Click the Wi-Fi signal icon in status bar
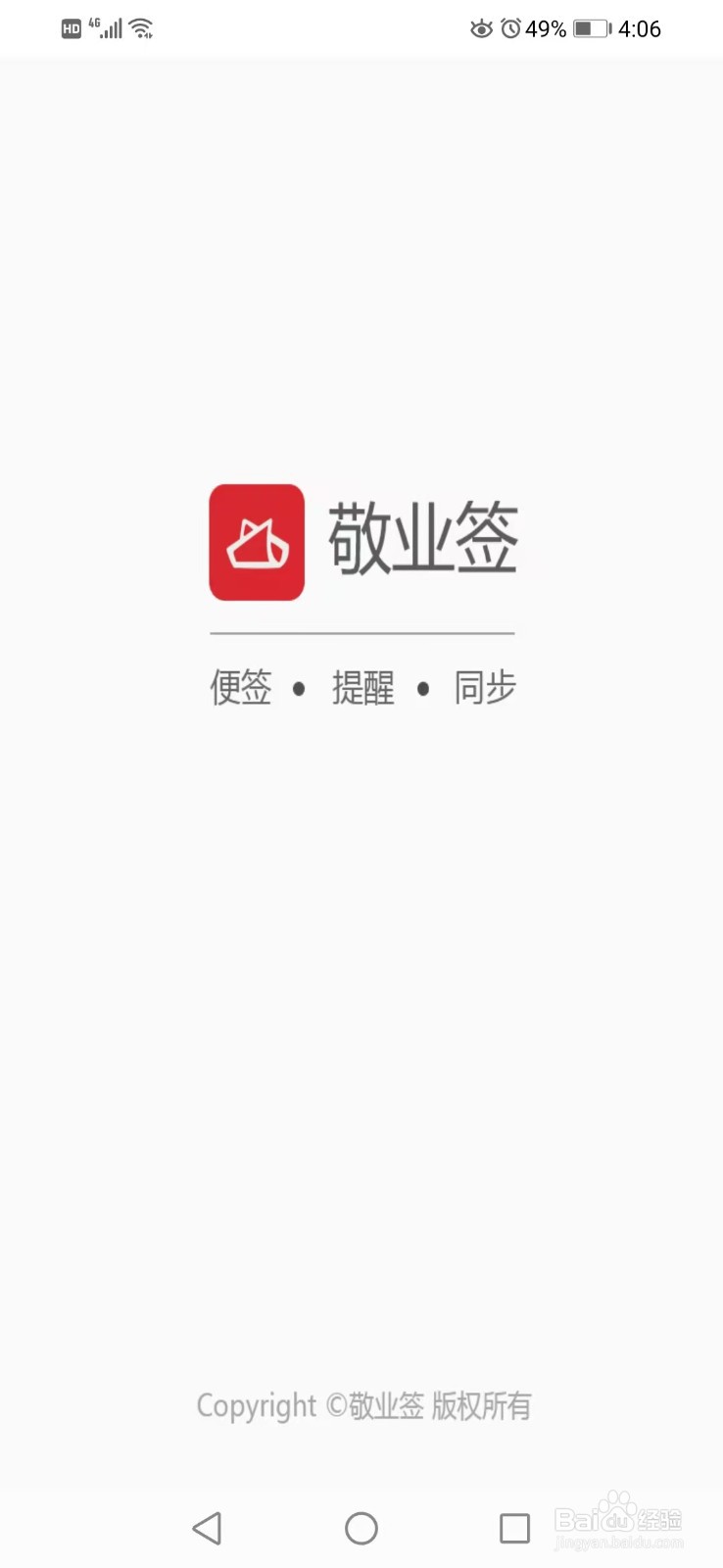Screen dimensions: 723x1568 tap(141, 27)
